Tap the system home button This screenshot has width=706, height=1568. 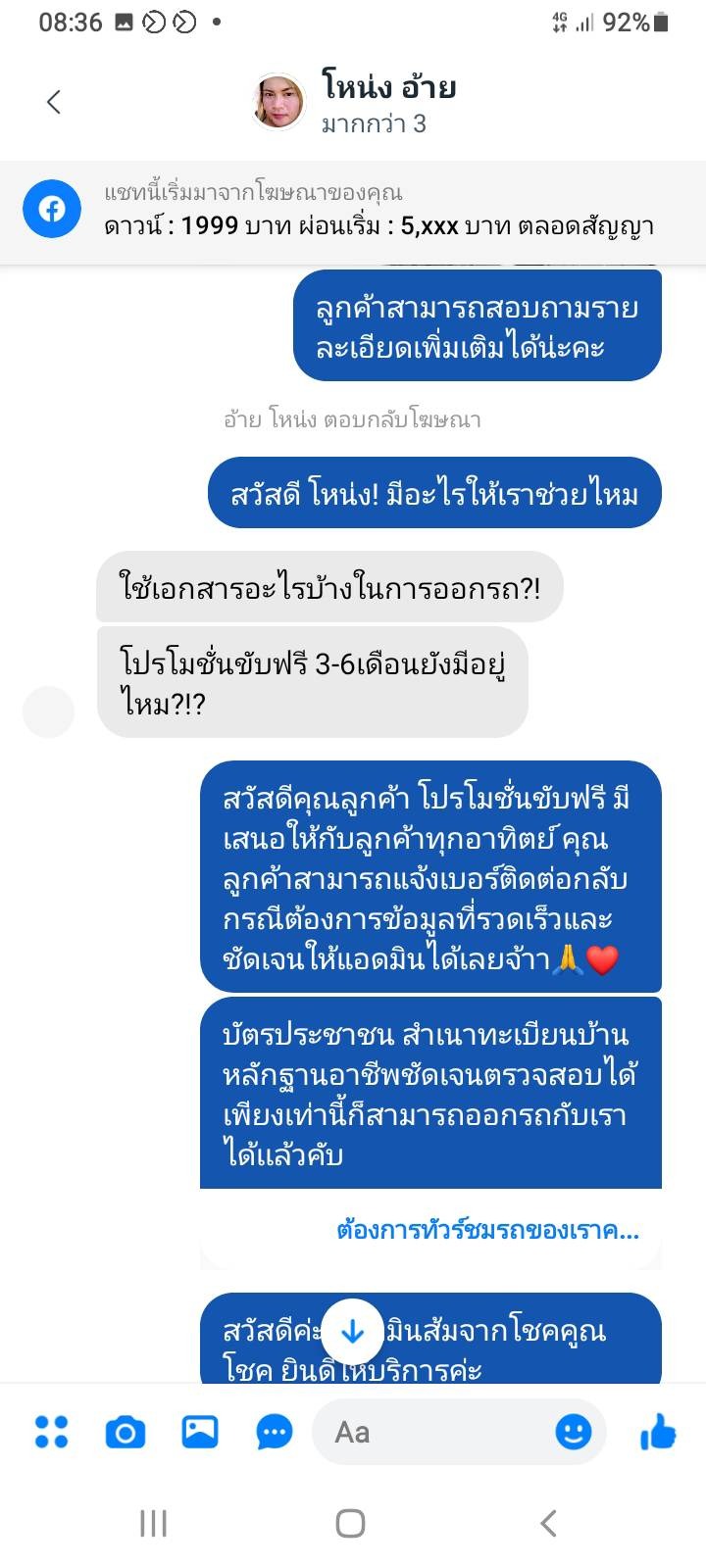[351, 1523]
